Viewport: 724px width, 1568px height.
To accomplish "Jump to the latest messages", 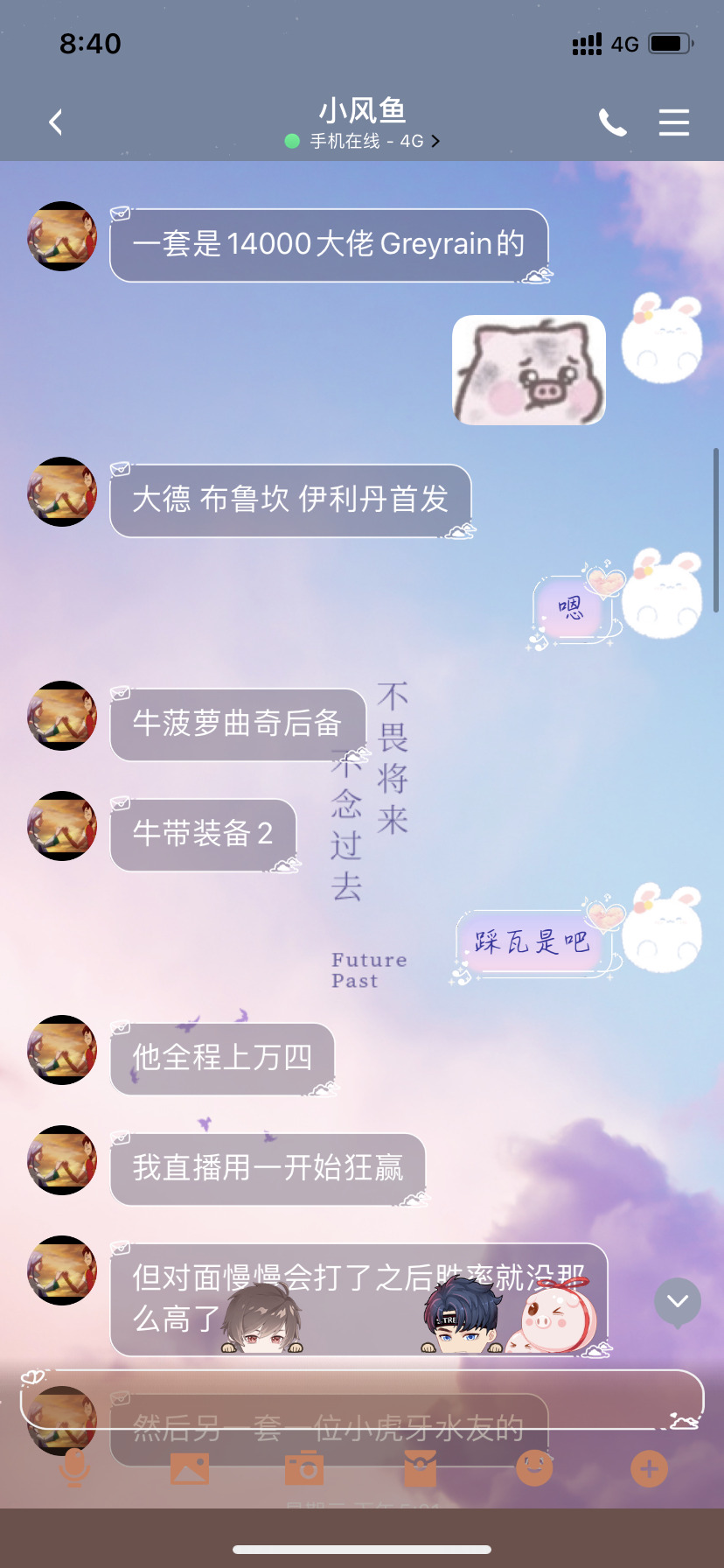I will pyautogui.click(x=678, y=1301).
